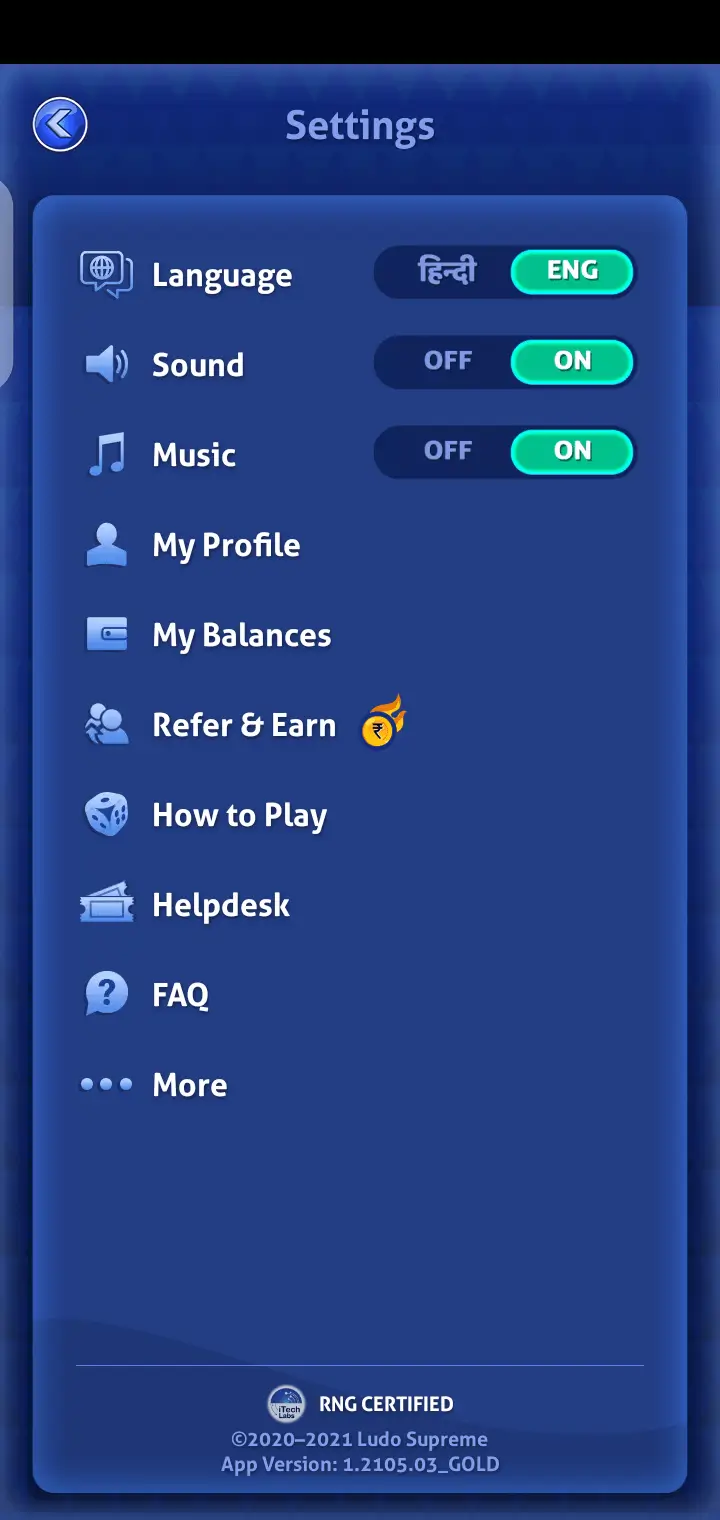Tap the Sound ON option
Viewport: 720px width, 1520px height.
tap(572, 362)
